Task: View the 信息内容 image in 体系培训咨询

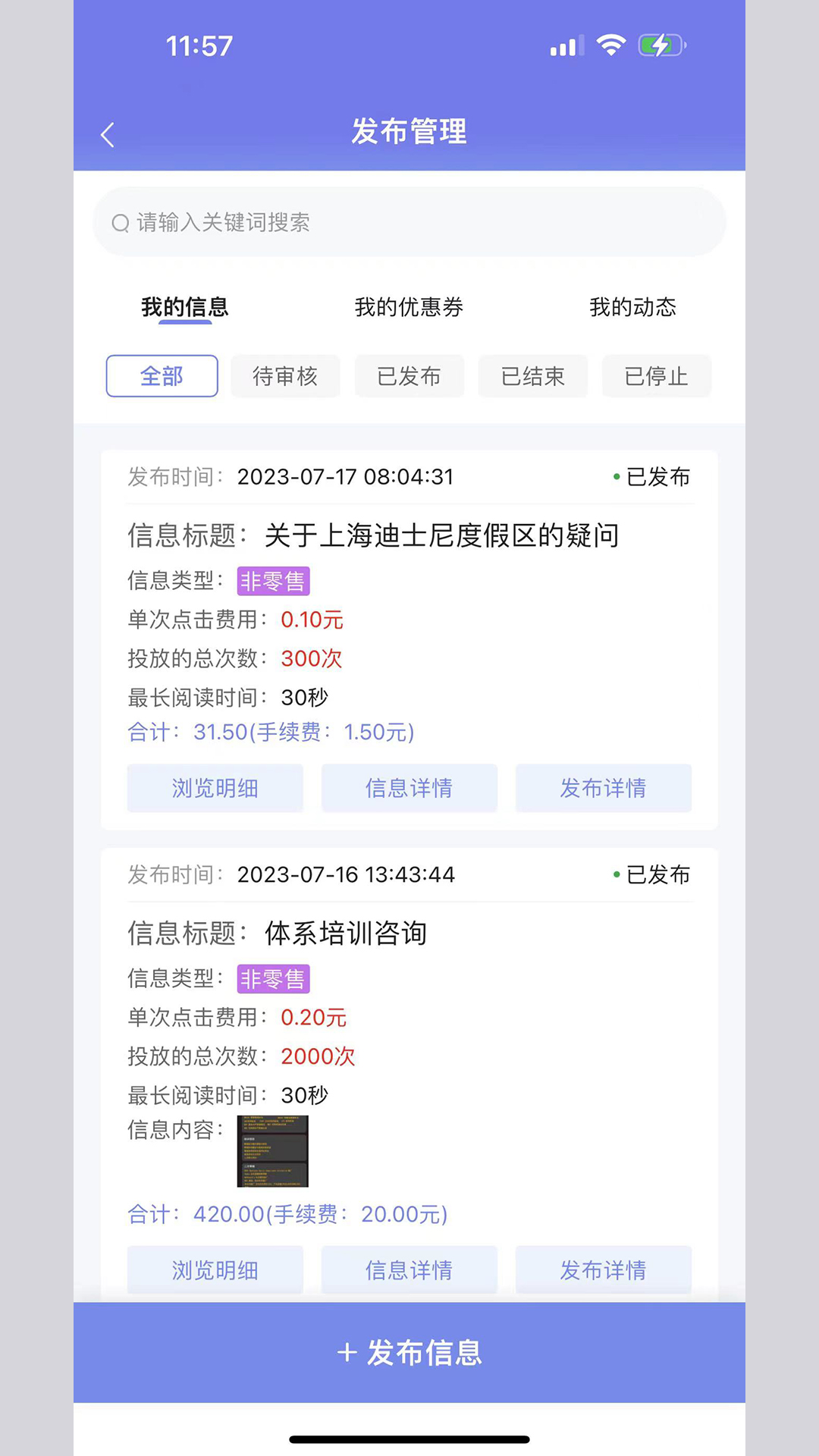Action: (x=273, y=1151)
